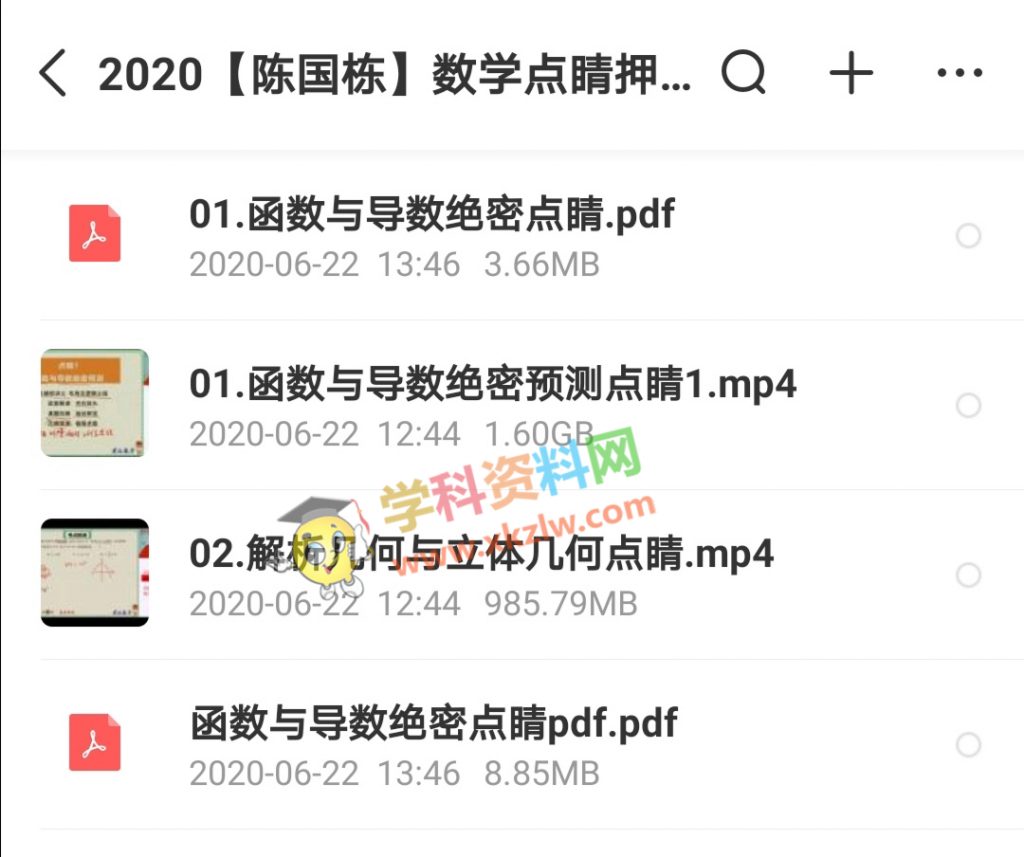Image resolution: width=1024 pixels, height=857 pixels.
Task: Tap the plus icon to add files
Action: coord(851,73)
